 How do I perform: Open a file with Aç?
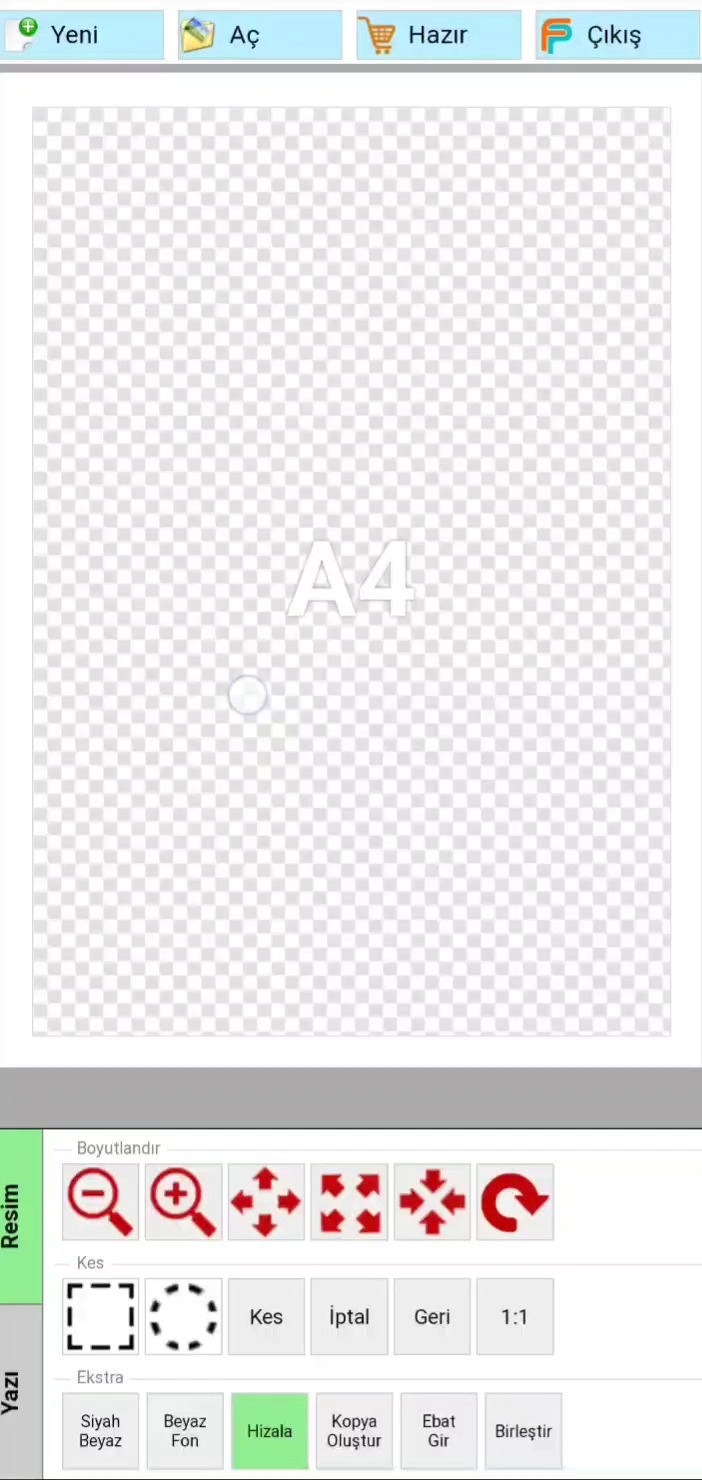[259, 35]
